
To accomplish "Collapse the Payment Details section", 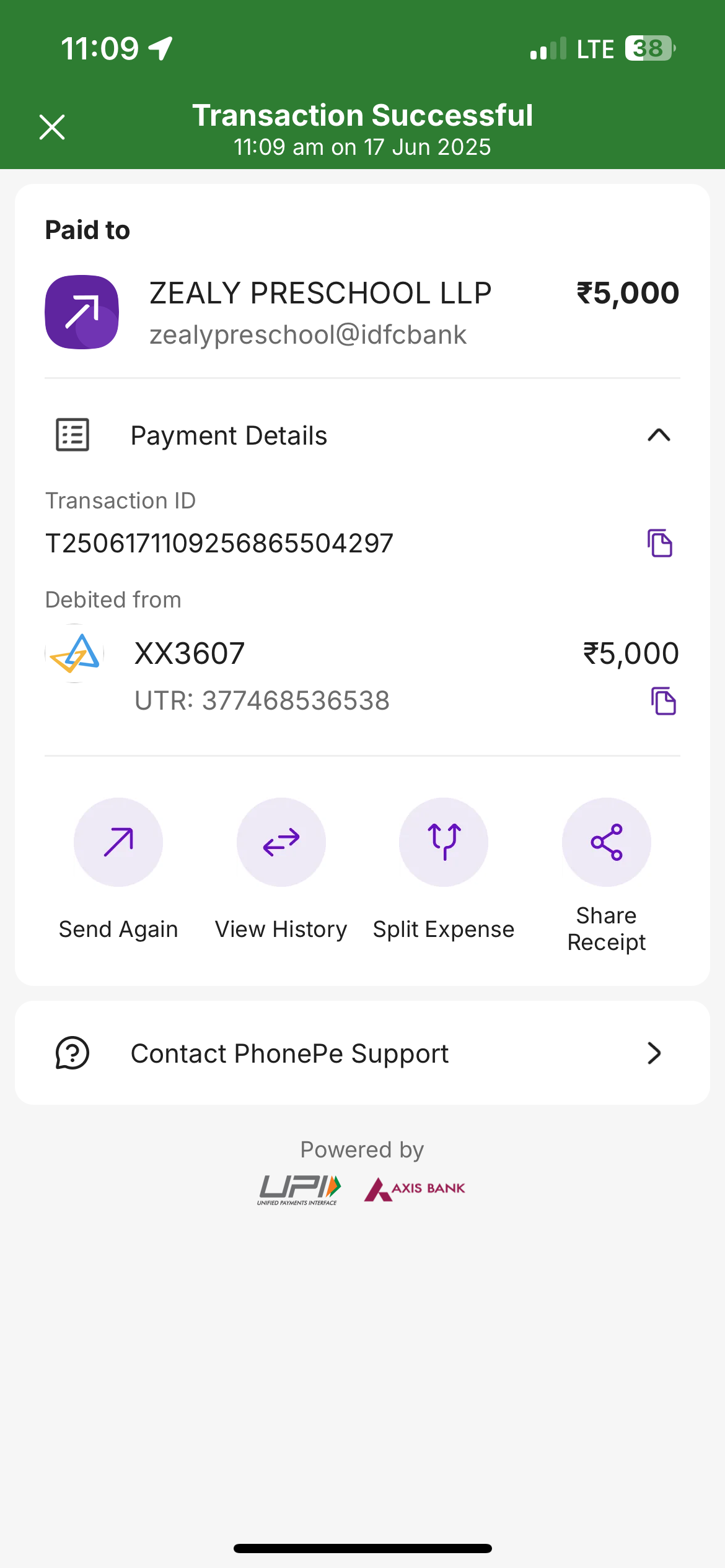I will (658, 435).
